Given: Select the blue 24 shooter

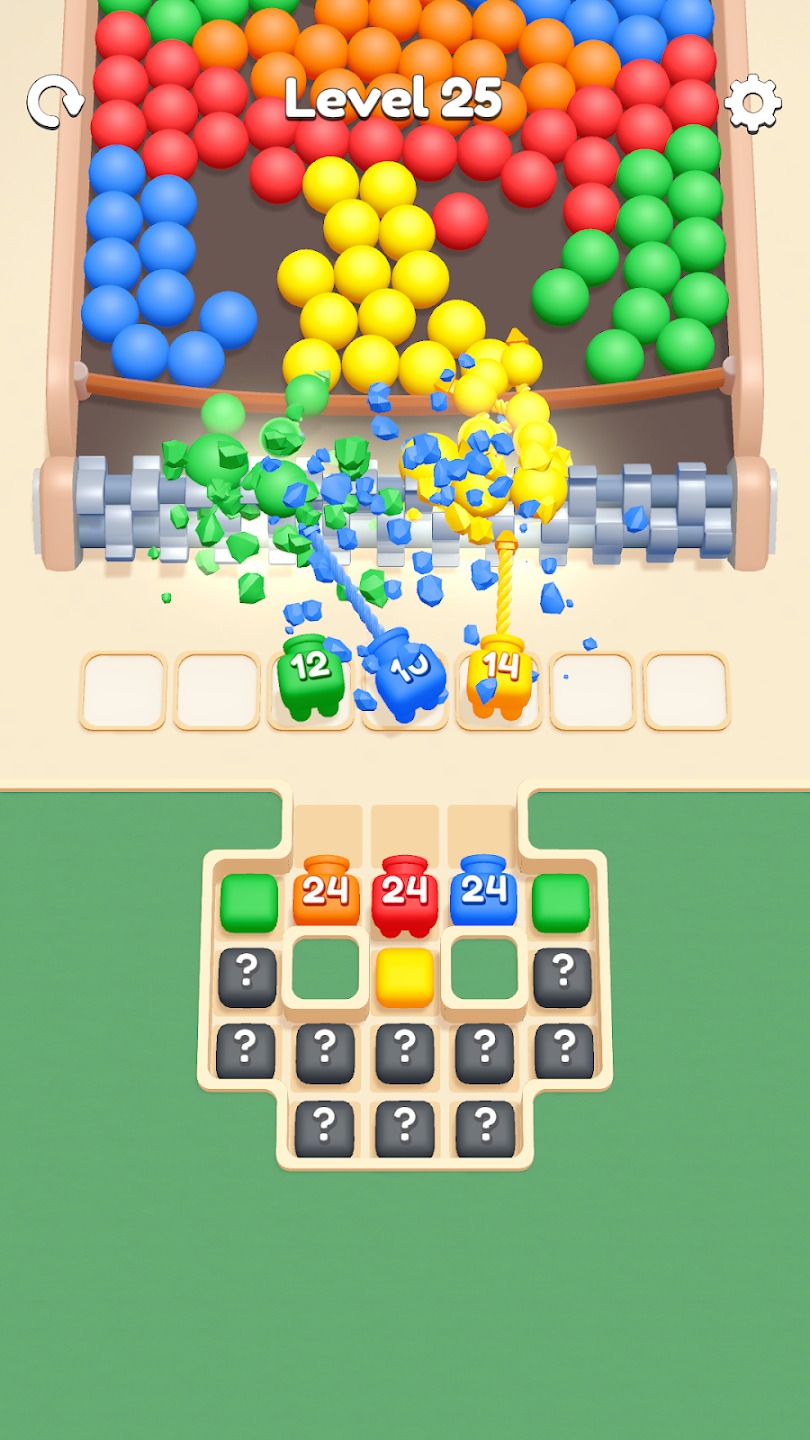Looking at the screenshot, I should pyautogui.click(x=484, y=892).
